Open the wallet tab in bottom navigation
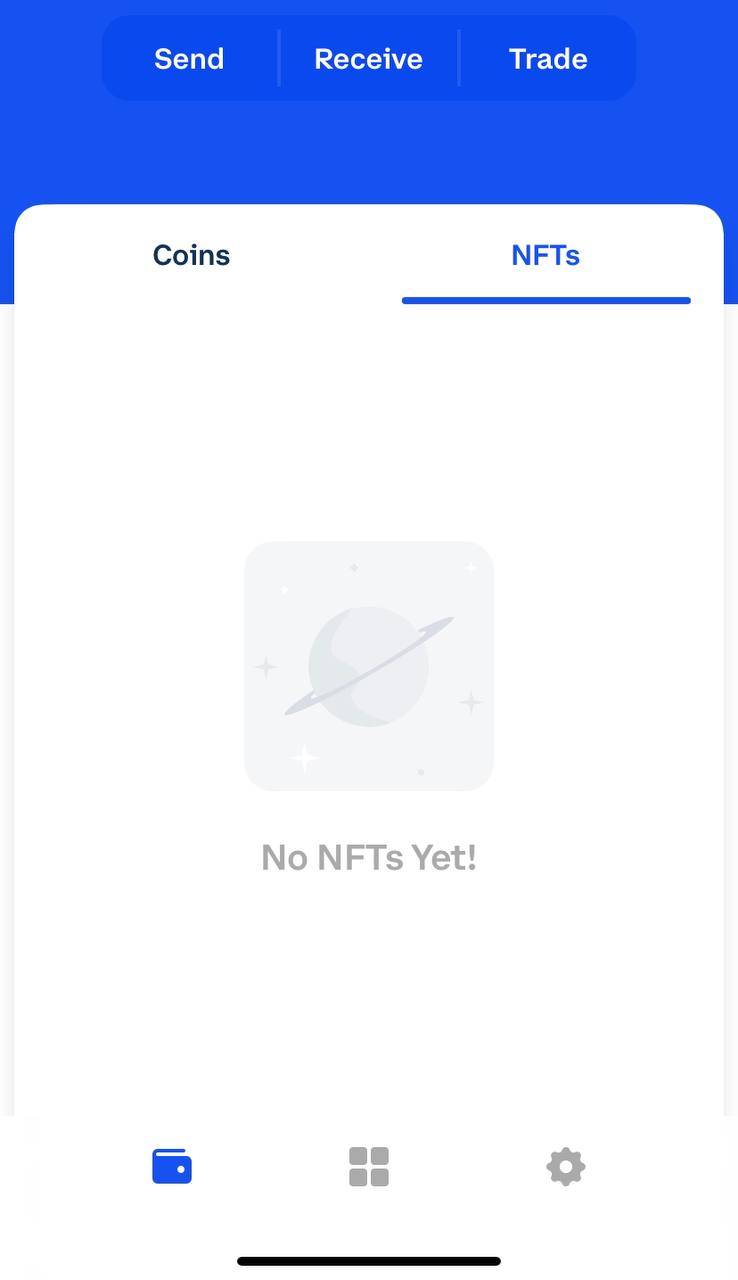 (x=172, y=1166)
